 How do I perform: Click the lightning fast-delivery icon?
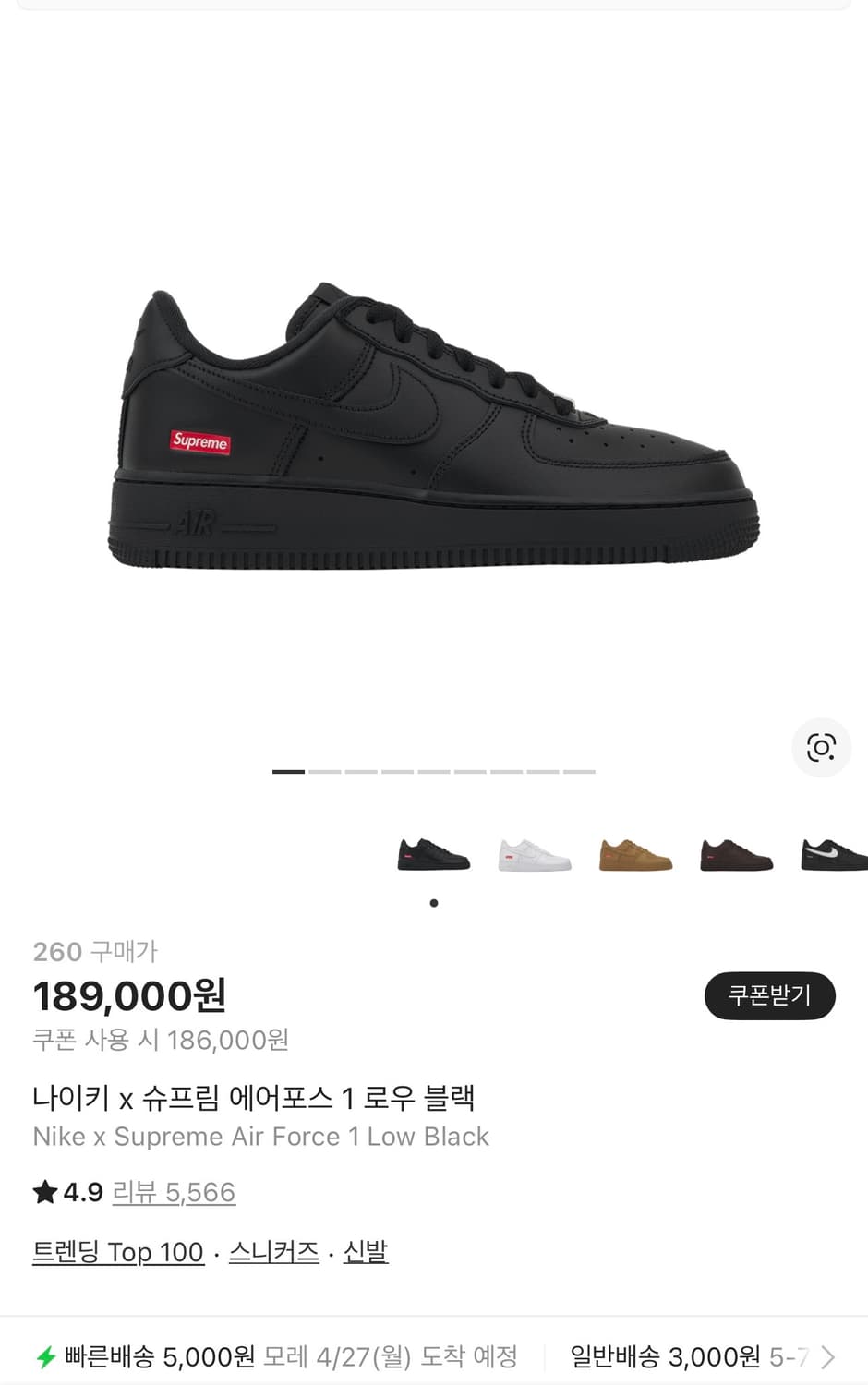(48, 1357)
